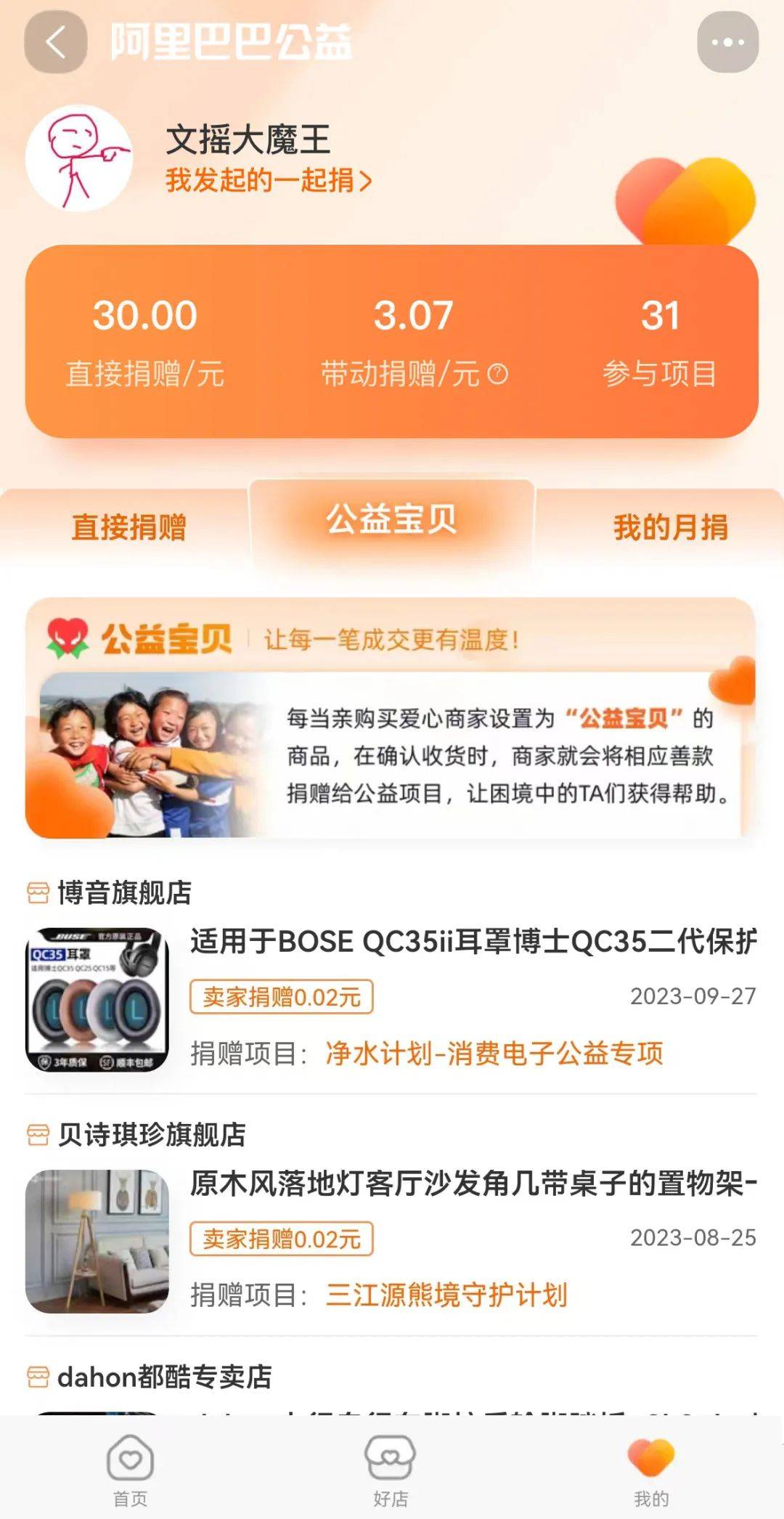
Task: View 三江源熊境守护计划 project
Action: click(x=446, y=1295)
